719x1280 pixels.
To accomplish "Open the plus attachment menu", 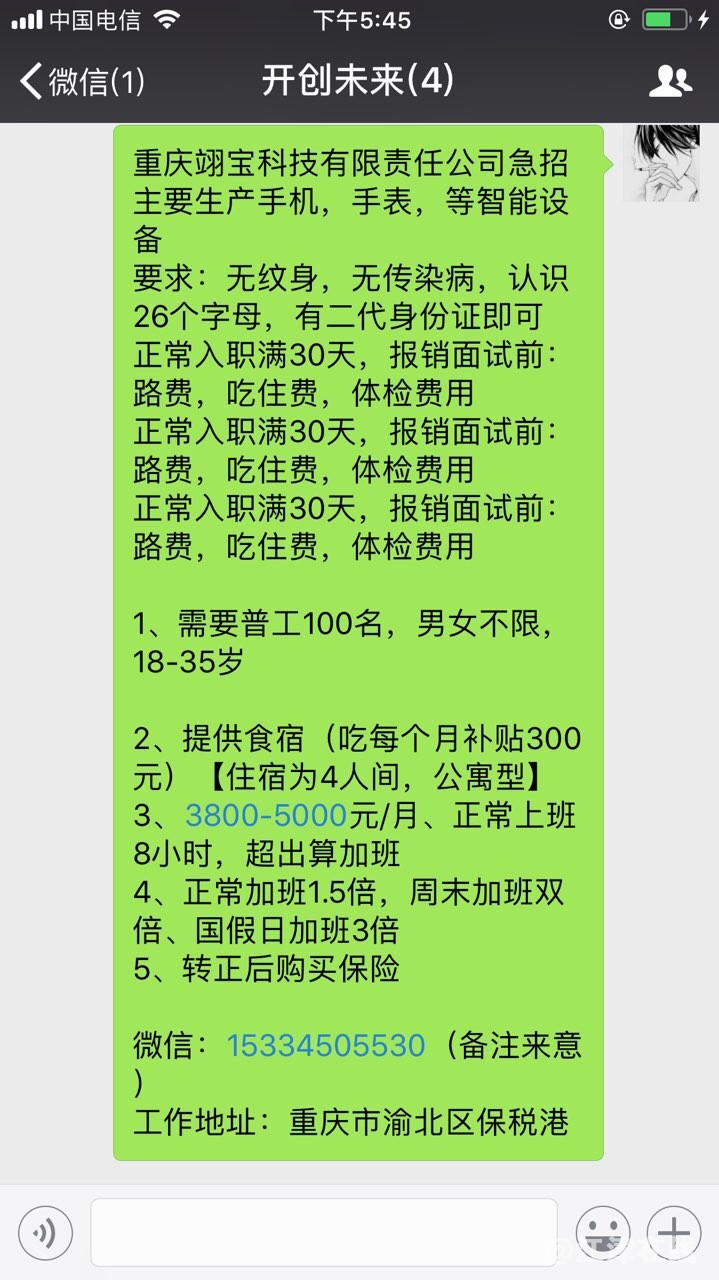I will [674, 1232].
